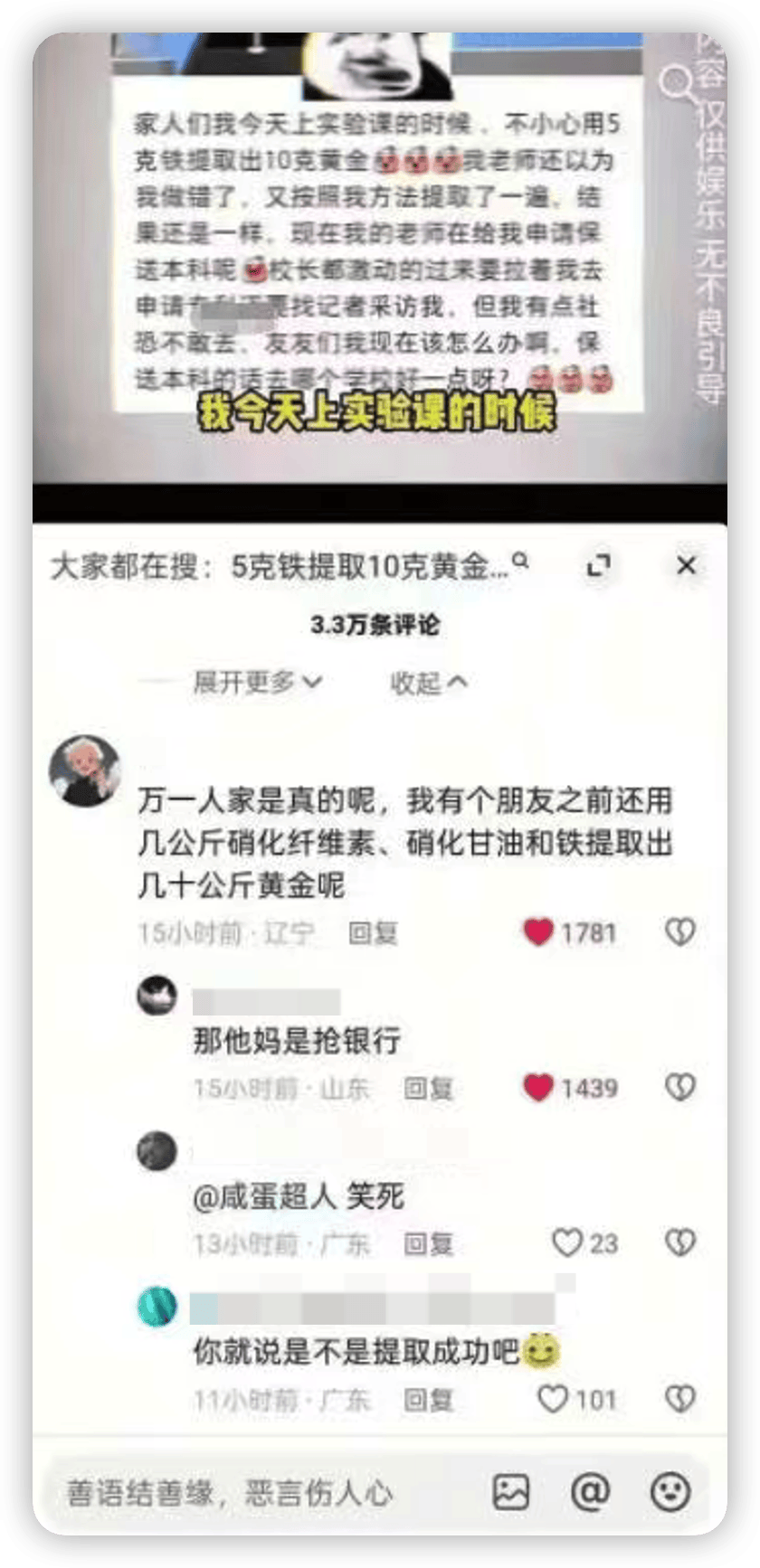The image size is (760, 1568).
Task: Like the @咸蛋超人 笑死 comment
Action: [567, 1243]
